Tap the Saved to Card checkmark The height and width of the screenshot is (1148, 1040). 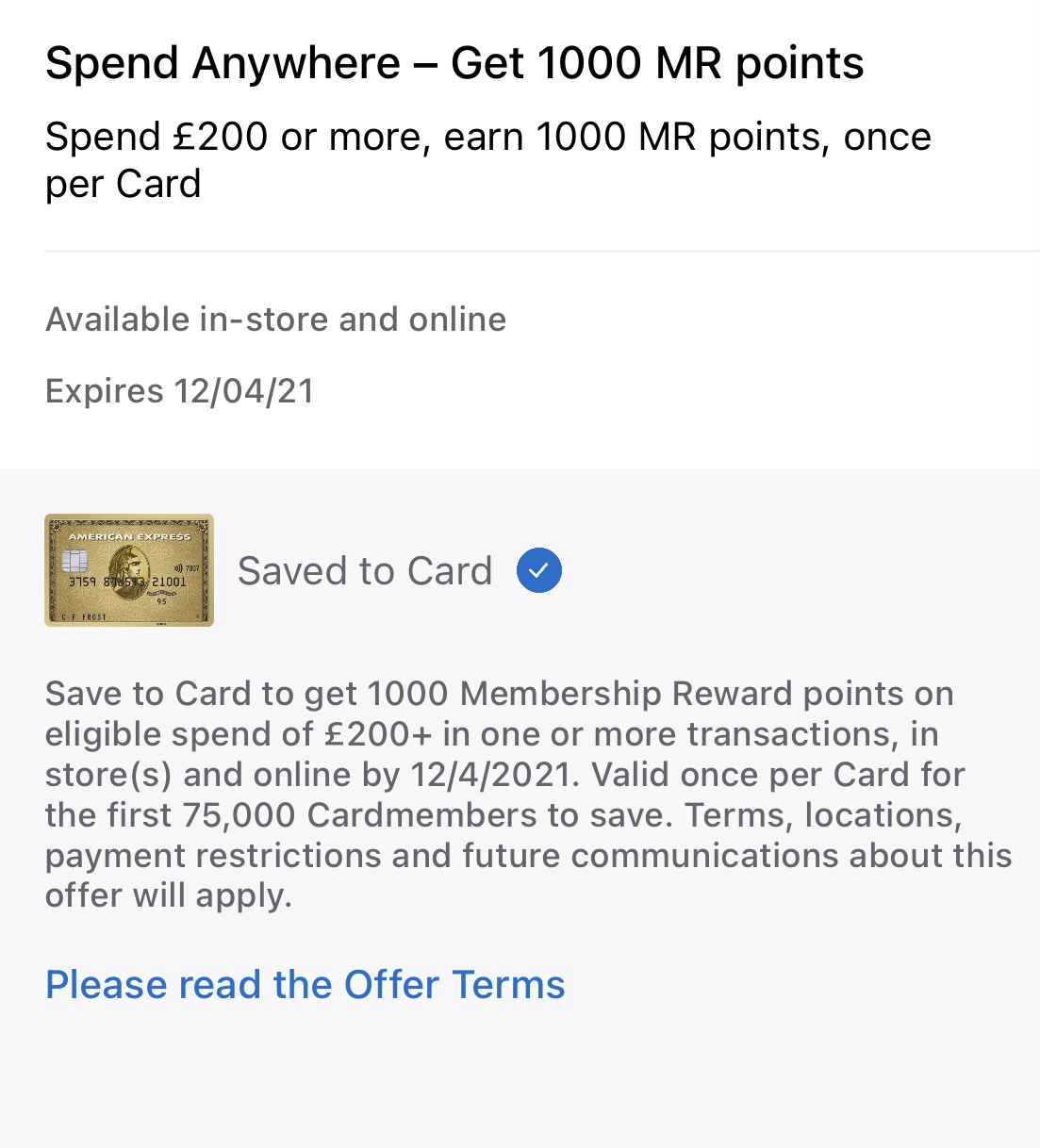538,570
